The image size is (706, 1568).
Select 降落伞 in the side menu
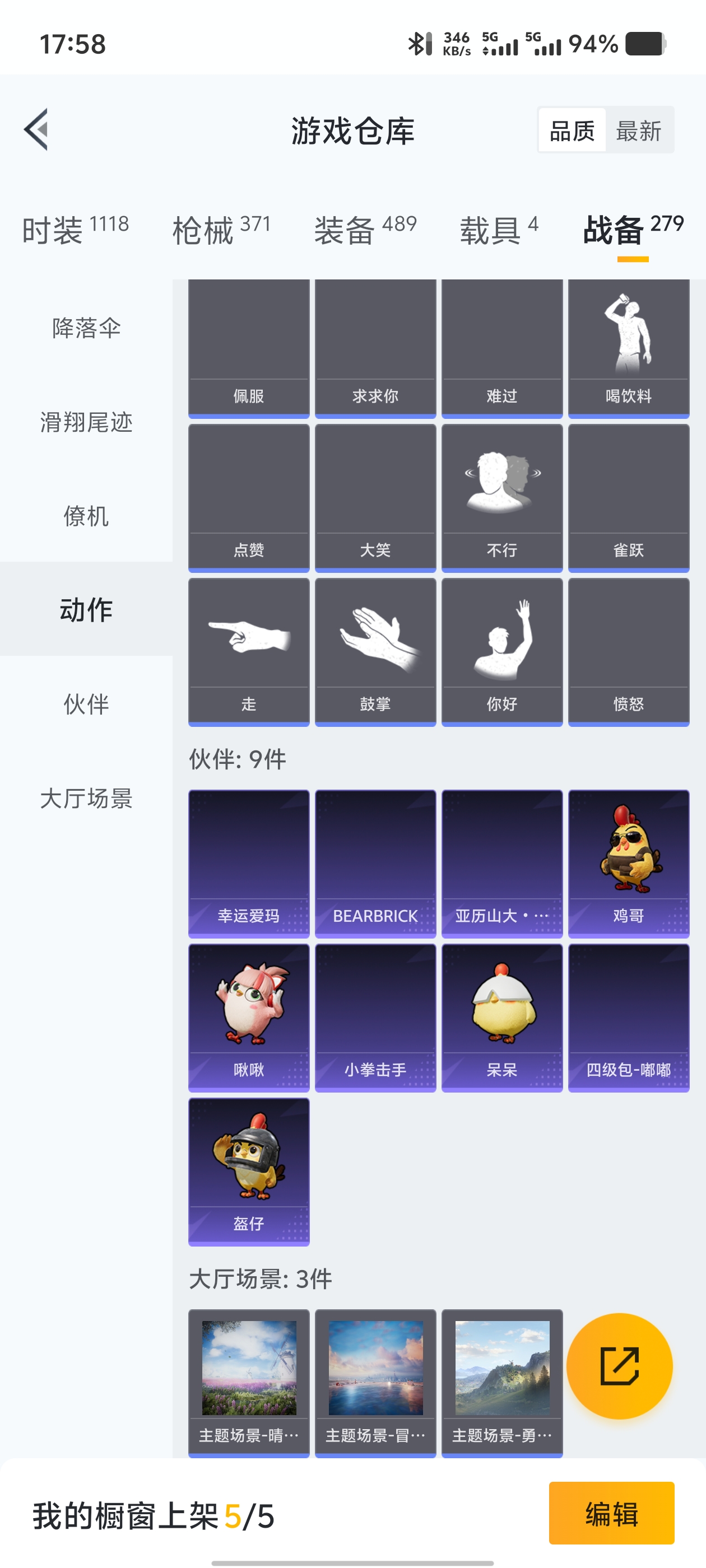86,328
